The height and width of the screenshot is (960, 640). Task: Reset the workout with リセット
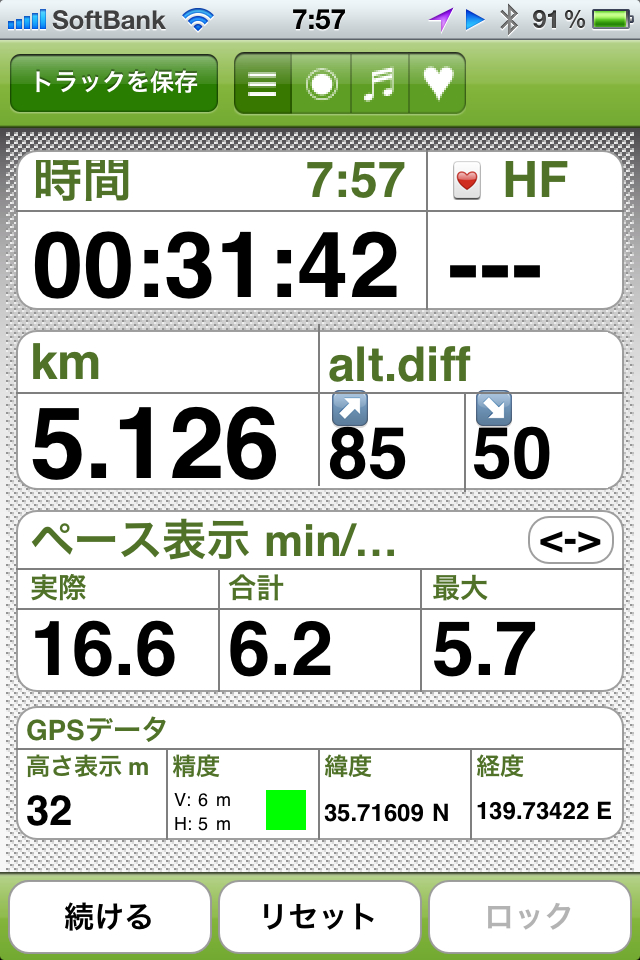(x=319, y=916)
